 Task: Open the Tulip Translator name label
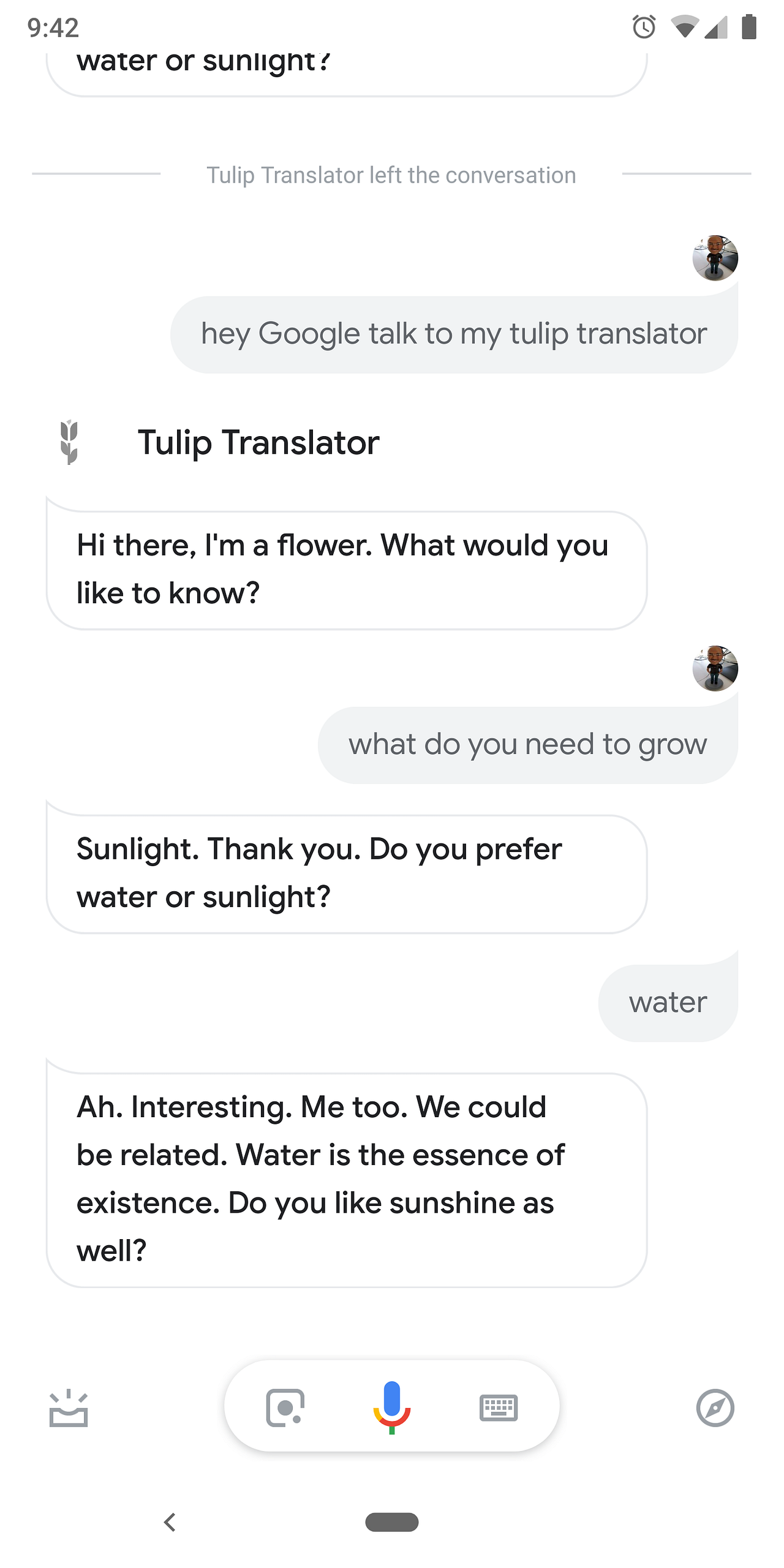coord(258,442)
